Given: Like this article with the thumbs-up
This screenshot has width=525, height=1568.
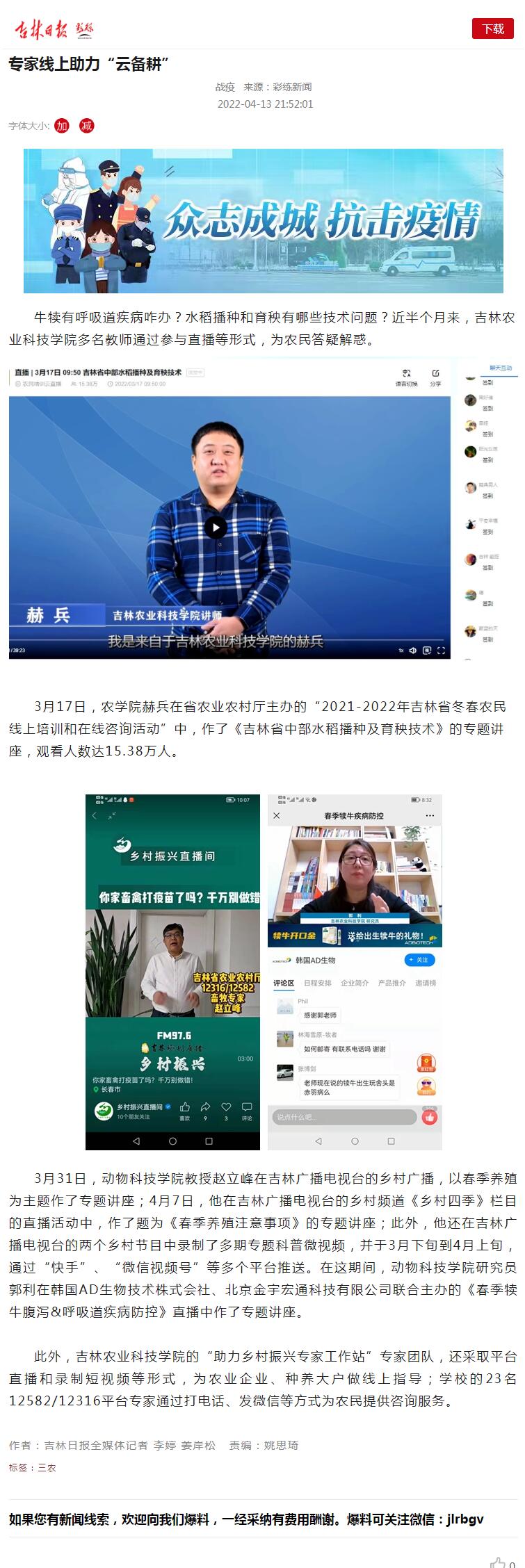Looking at the screenshot, I should [498, 1561].
